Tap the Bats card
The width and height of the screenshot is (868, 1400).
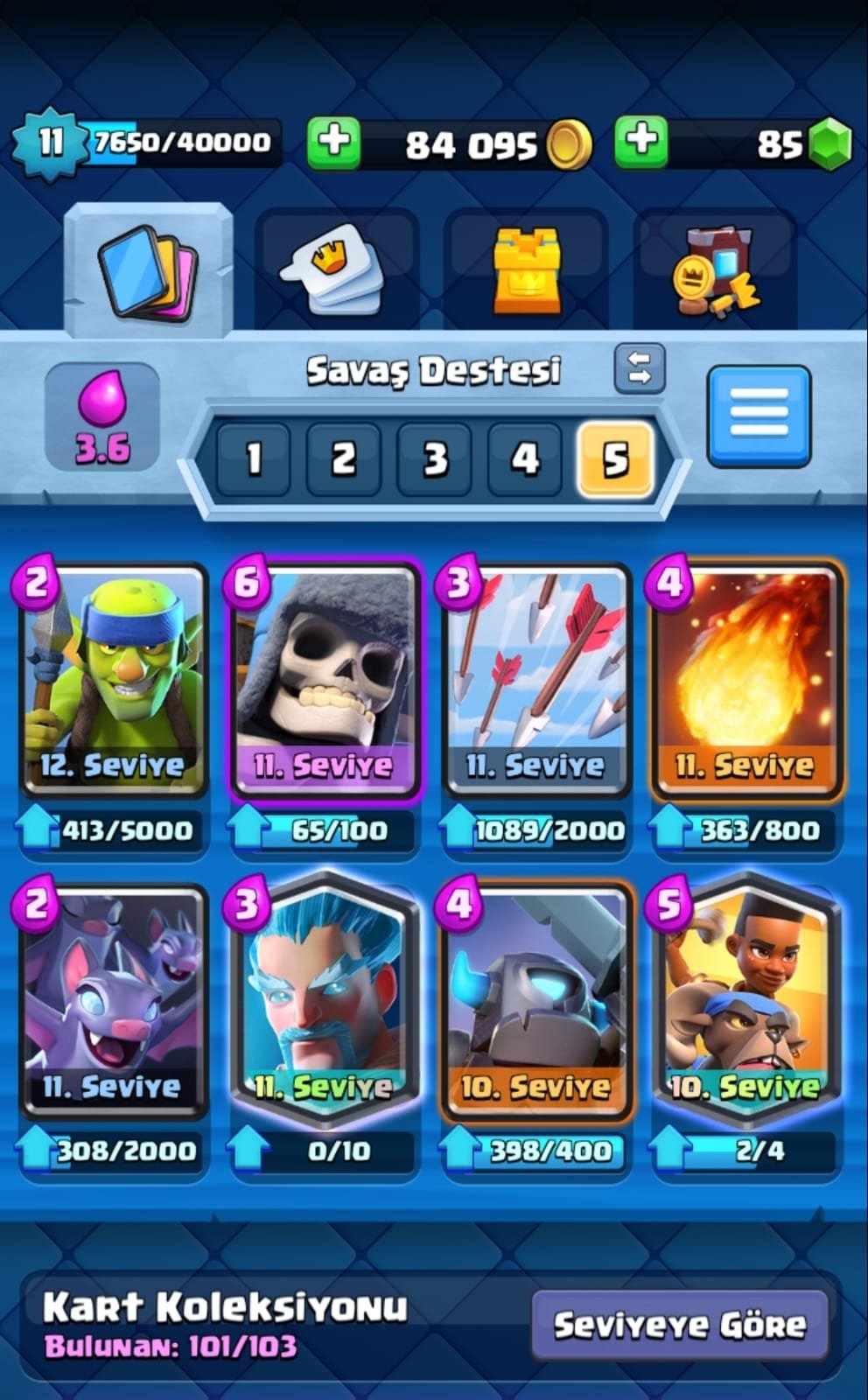click(113, 1002)
